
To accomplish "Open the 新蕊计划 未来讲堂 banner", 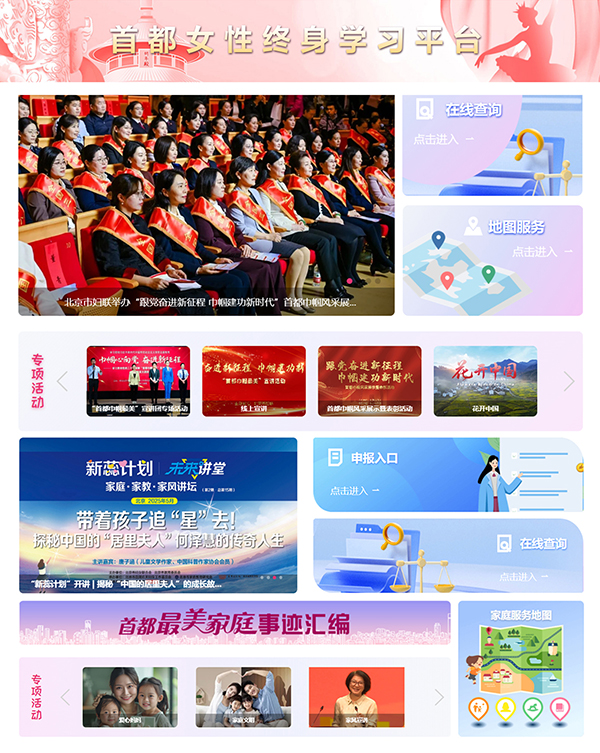I will pos(158,515).
